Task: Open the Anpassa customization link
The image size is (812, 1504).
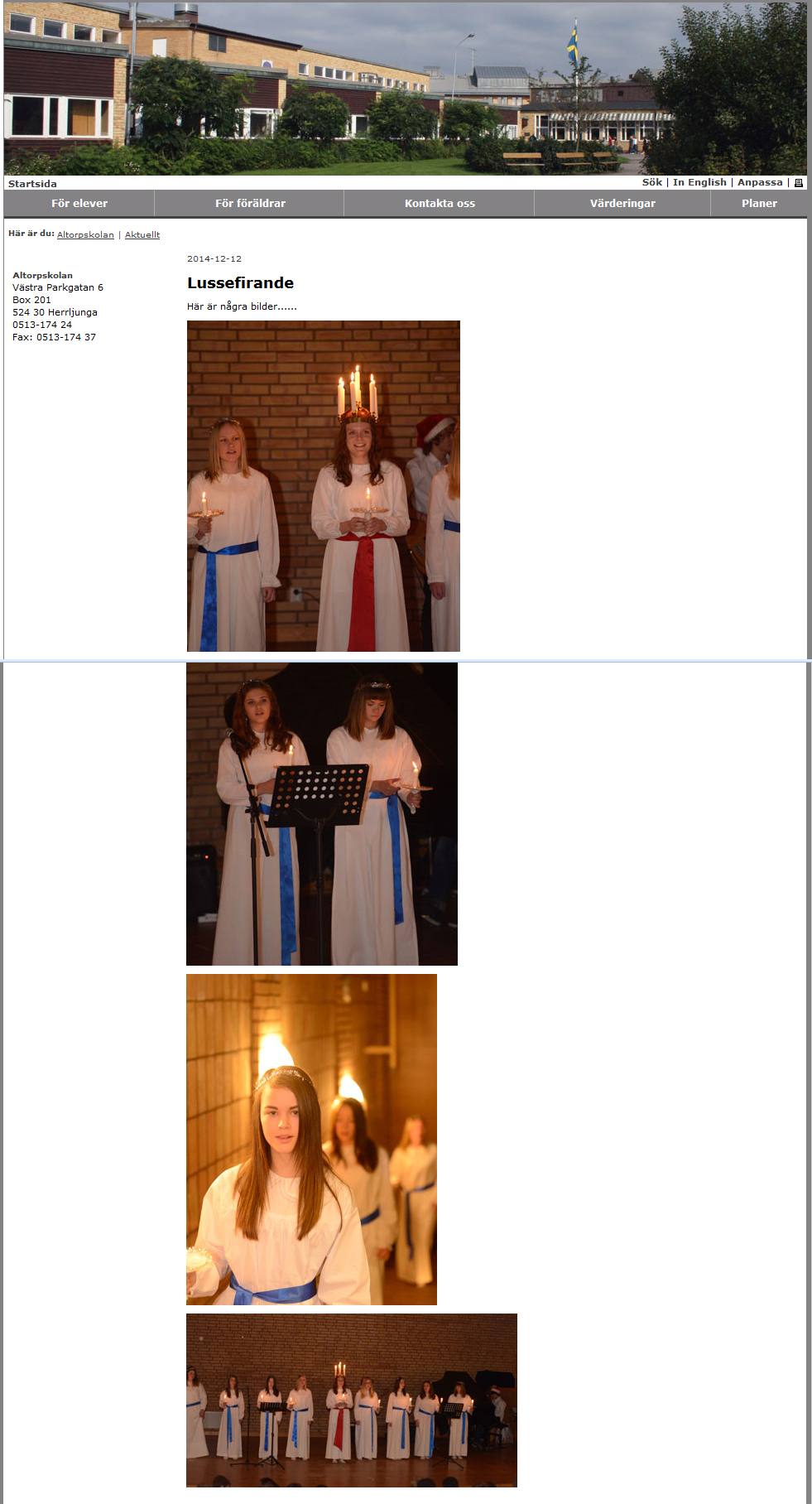Action: pyautogui.click(x=759, y=182)
